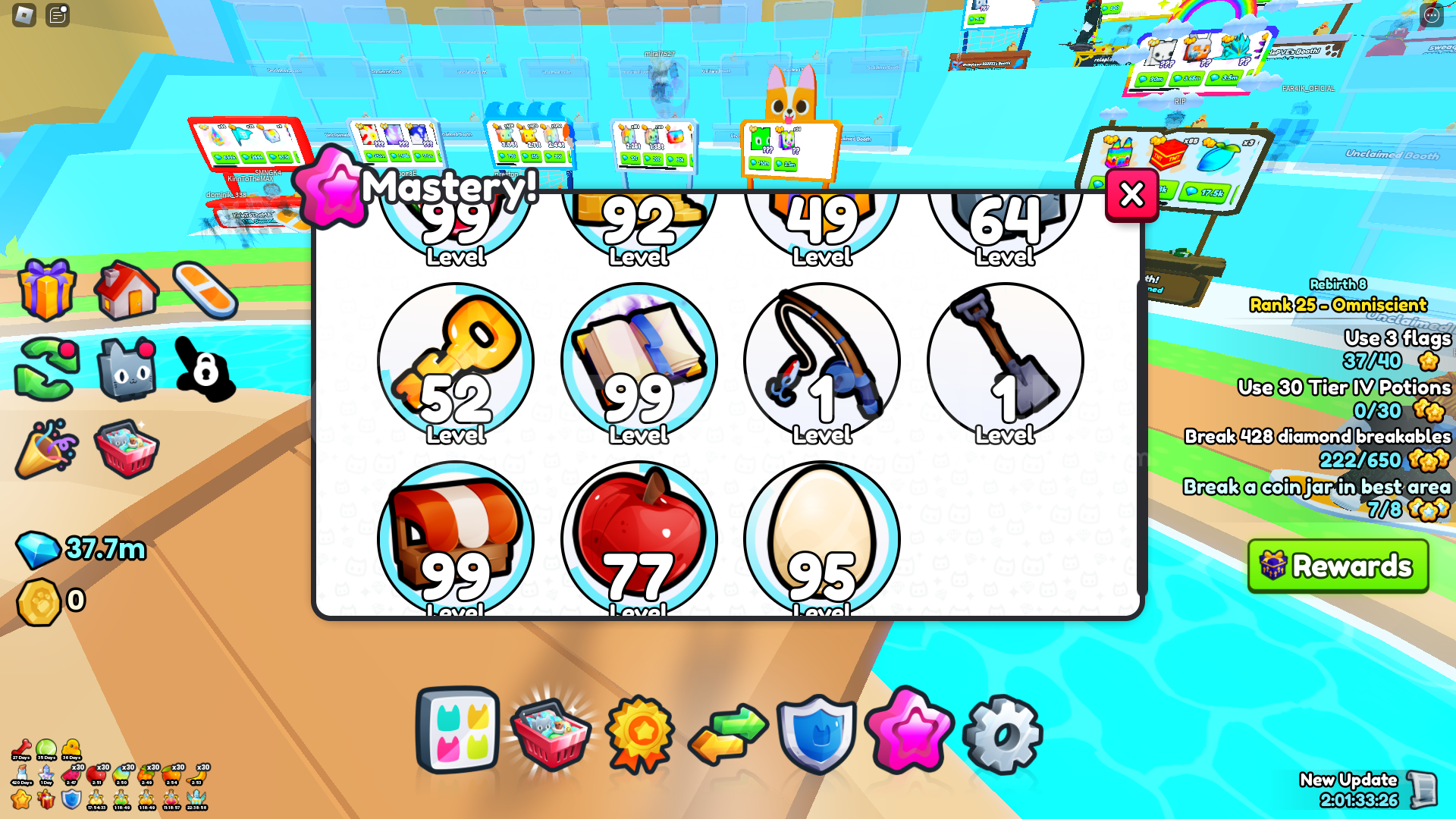
Task: Open the treasure chest mastery
Action: click(x=456, y=538)
